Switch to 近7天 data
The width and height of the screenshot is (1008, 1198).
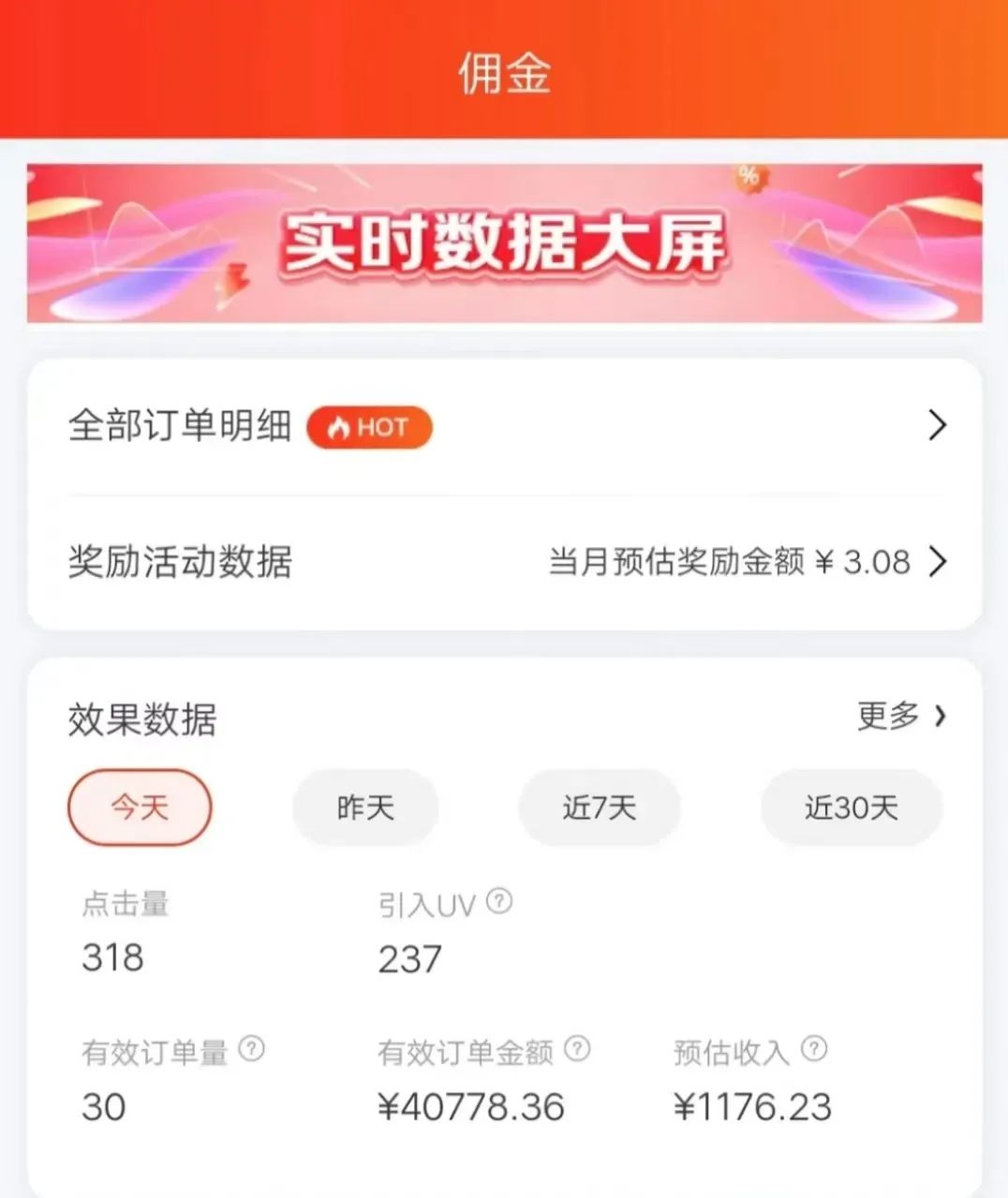[x=600, y=807]
